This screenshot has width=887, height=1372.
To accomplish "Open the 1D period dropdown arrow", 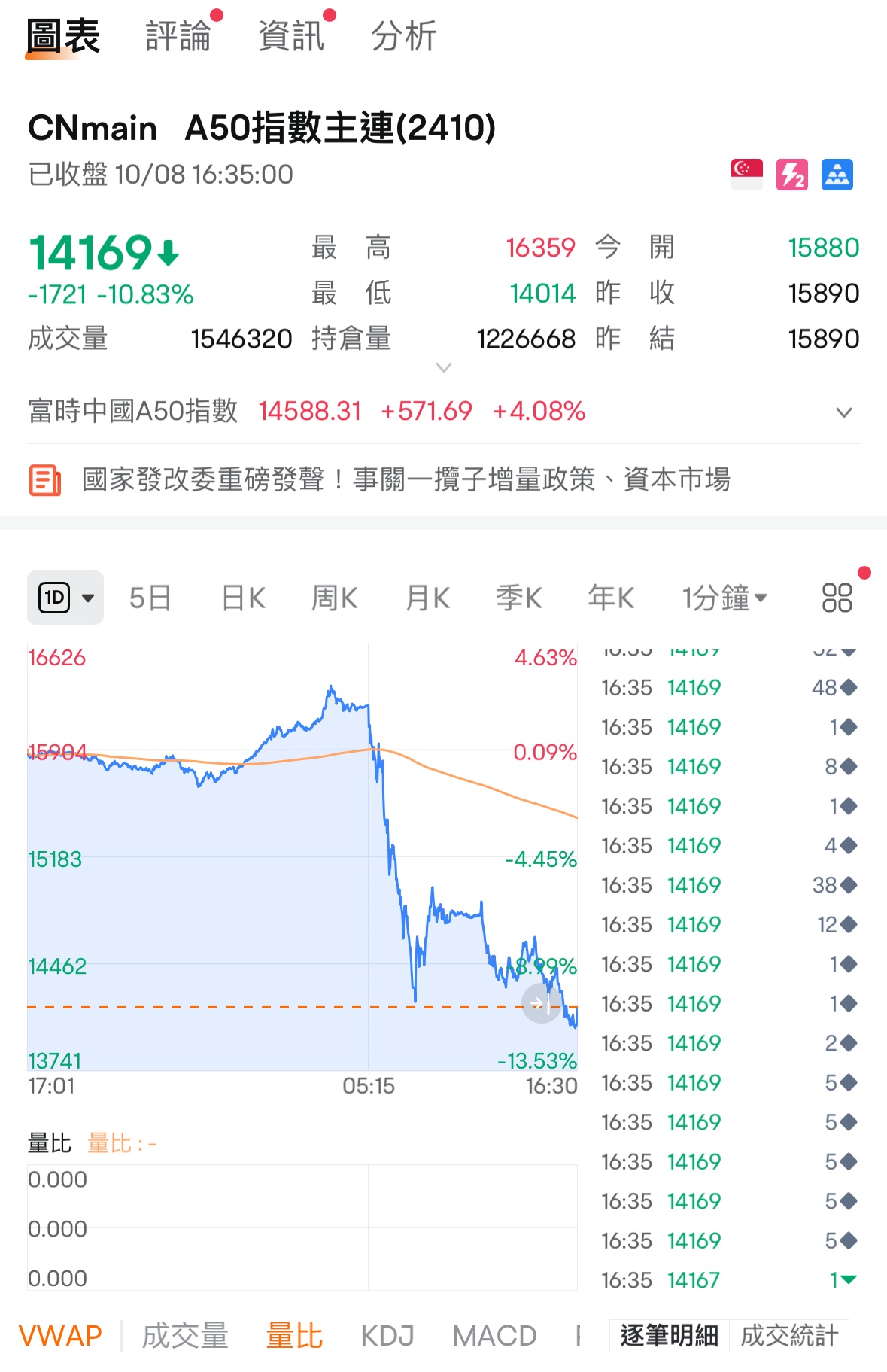I will click(x=89, y=598).
